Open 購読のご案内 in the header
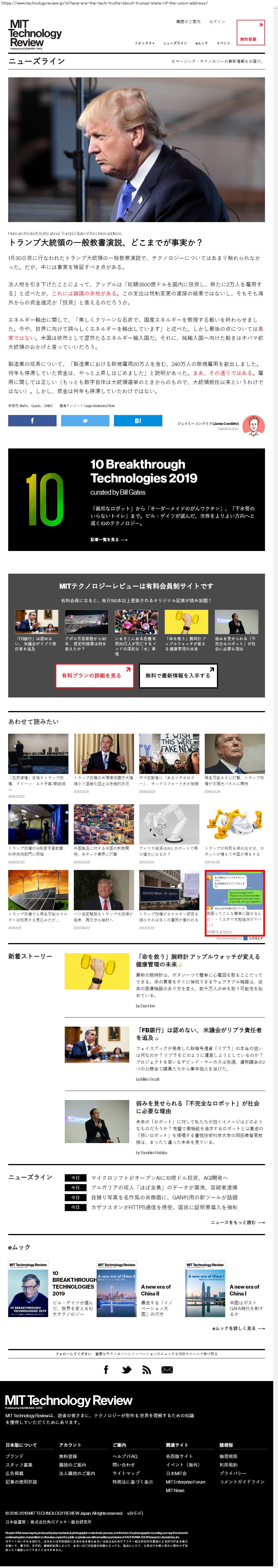The height and width of the screenshot is (1568, 278). [x=188, y=22]
